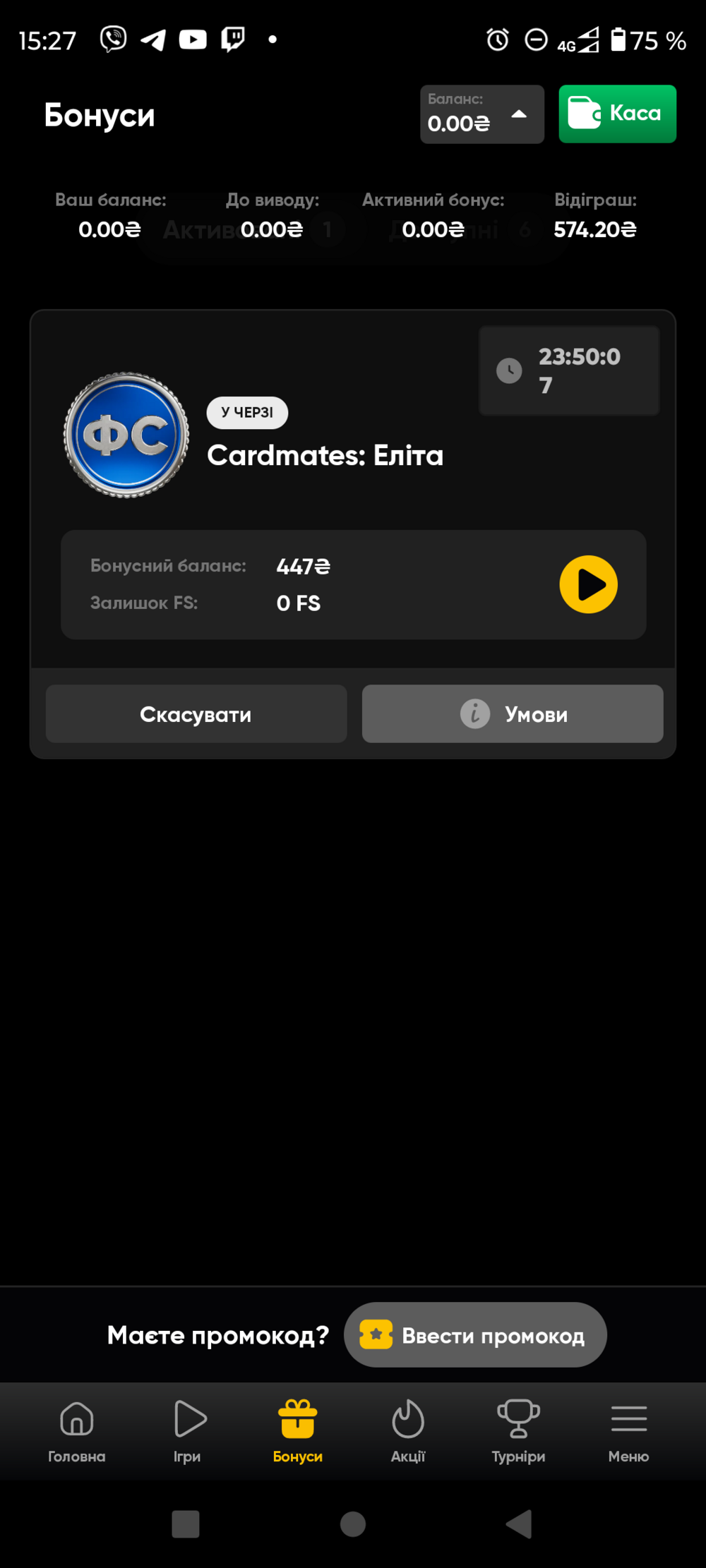The image size is (706, 1568).
Task: Cancel the bonus with Скасувати
Action: pos(196,713)
